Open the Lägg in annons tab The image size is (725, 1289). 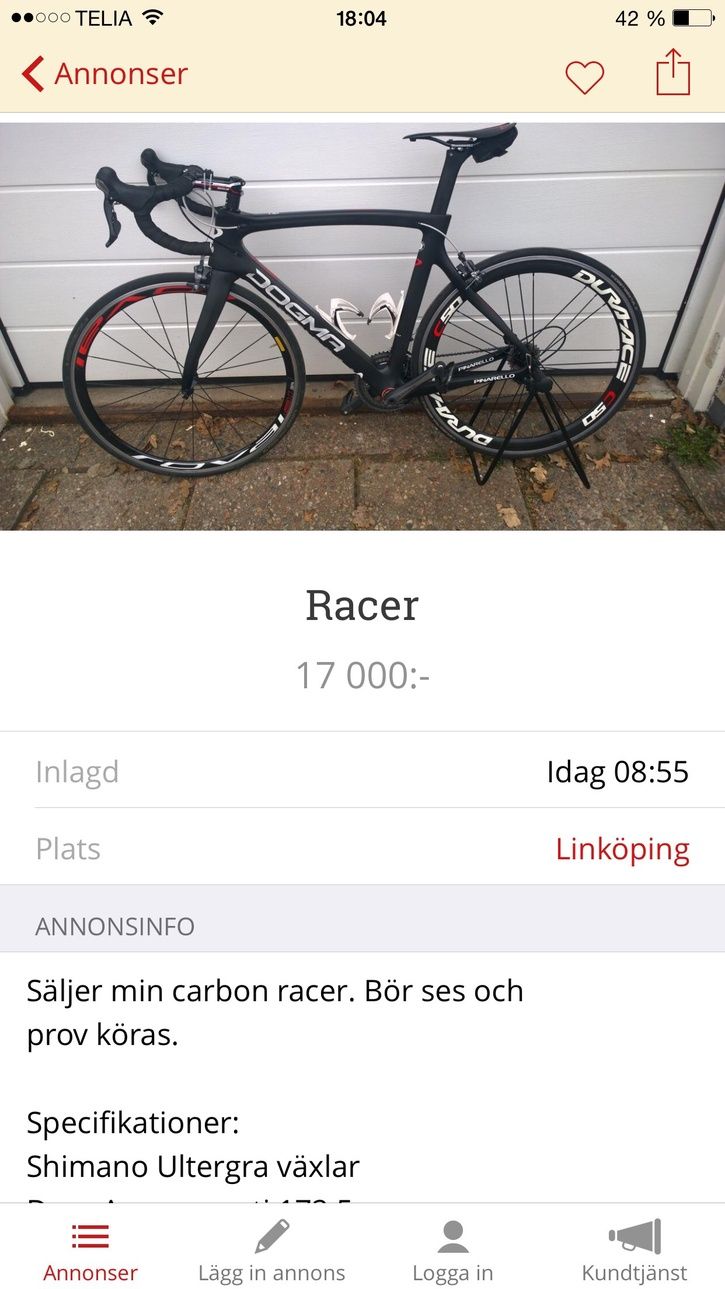point(271,1251)
